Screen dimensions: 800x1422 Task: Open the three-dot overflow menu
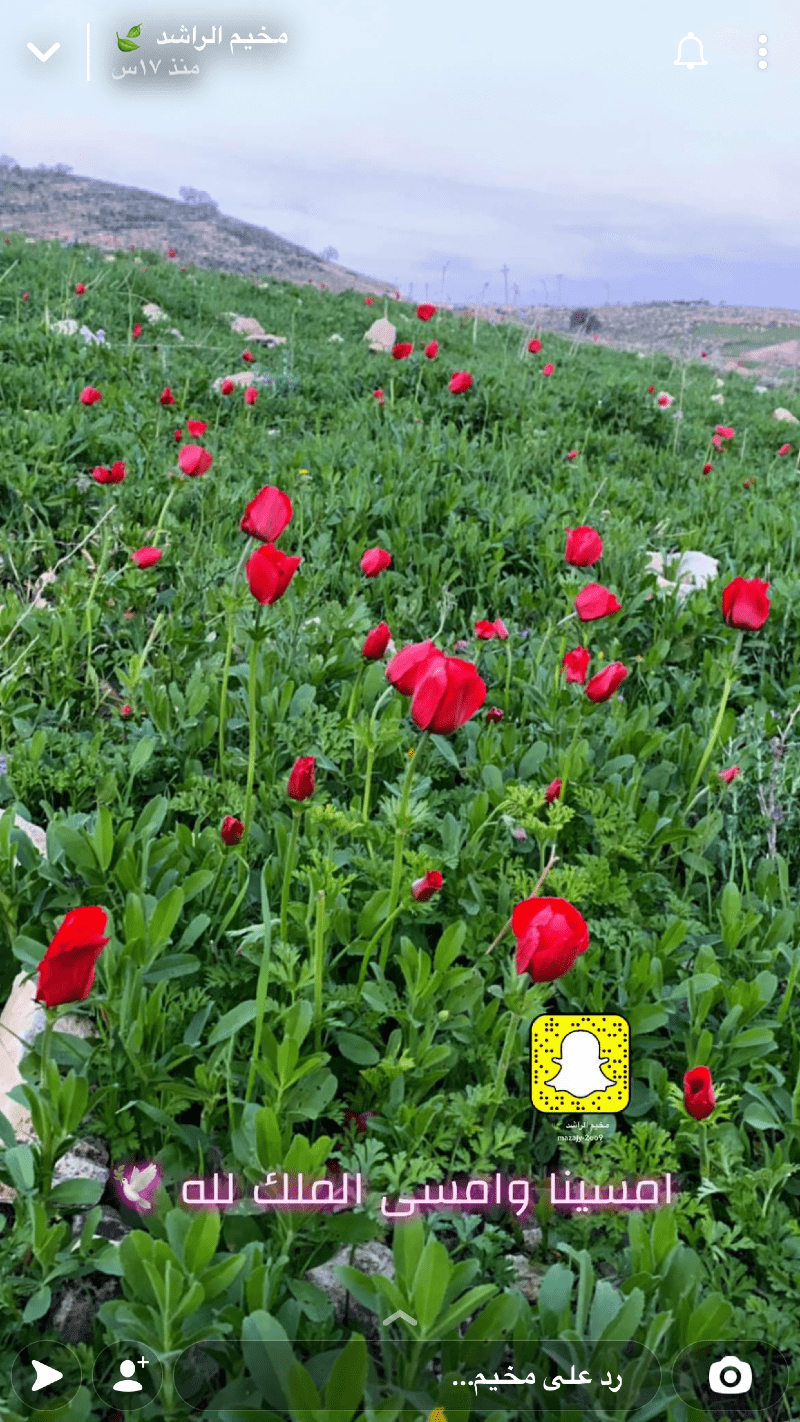[762, 52]
